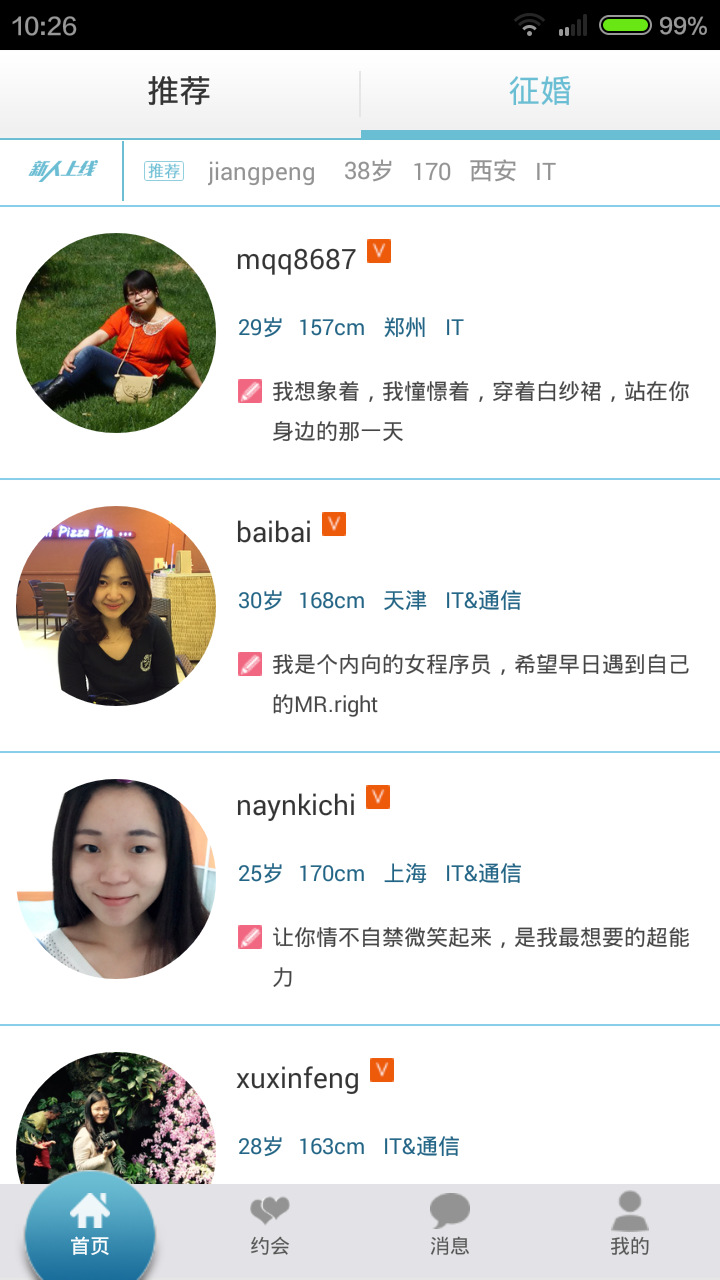Switch to the 推荐 tab
The height and width of the screenshot is (1280, 720).
point(179,92)
